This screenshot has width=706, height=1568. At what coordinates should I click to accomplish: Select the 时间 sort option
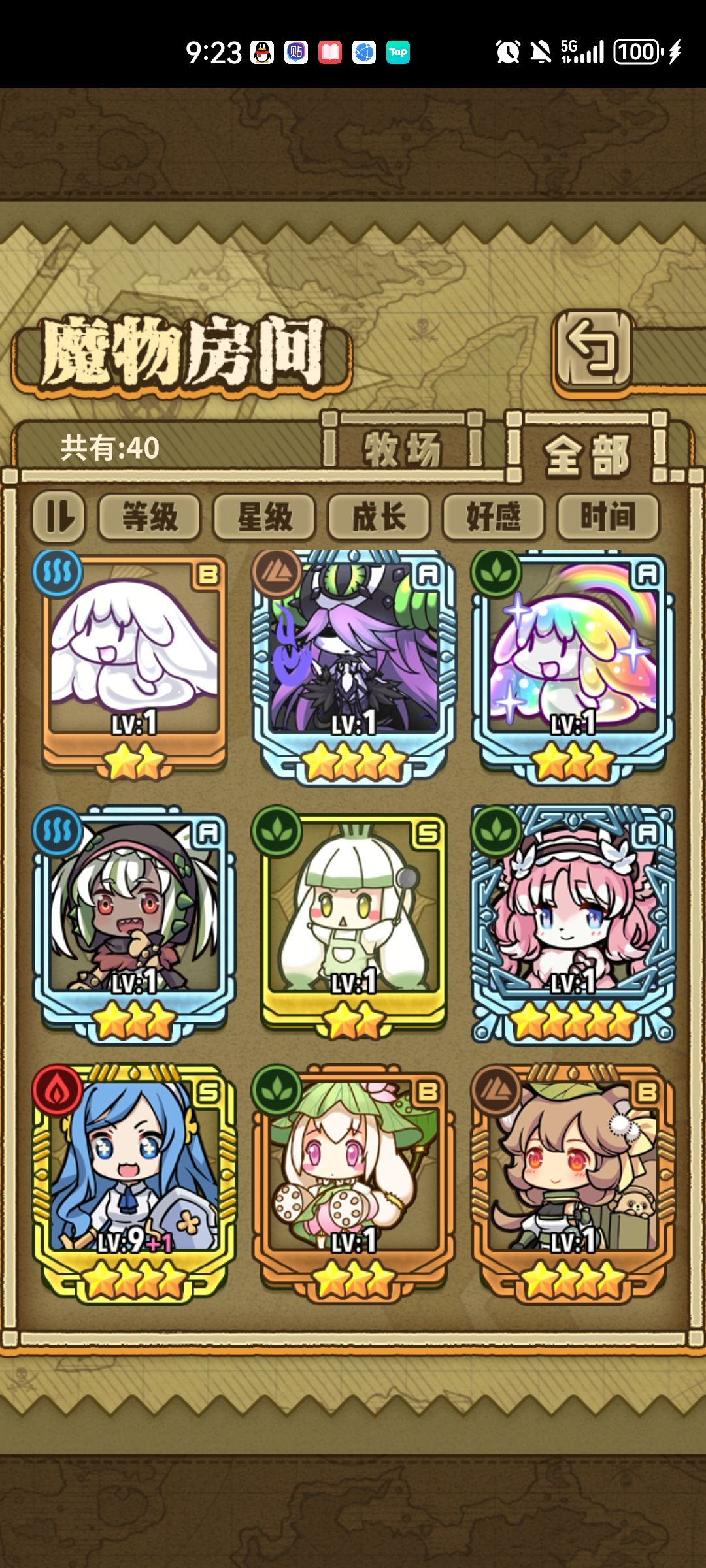pos(607,516)
